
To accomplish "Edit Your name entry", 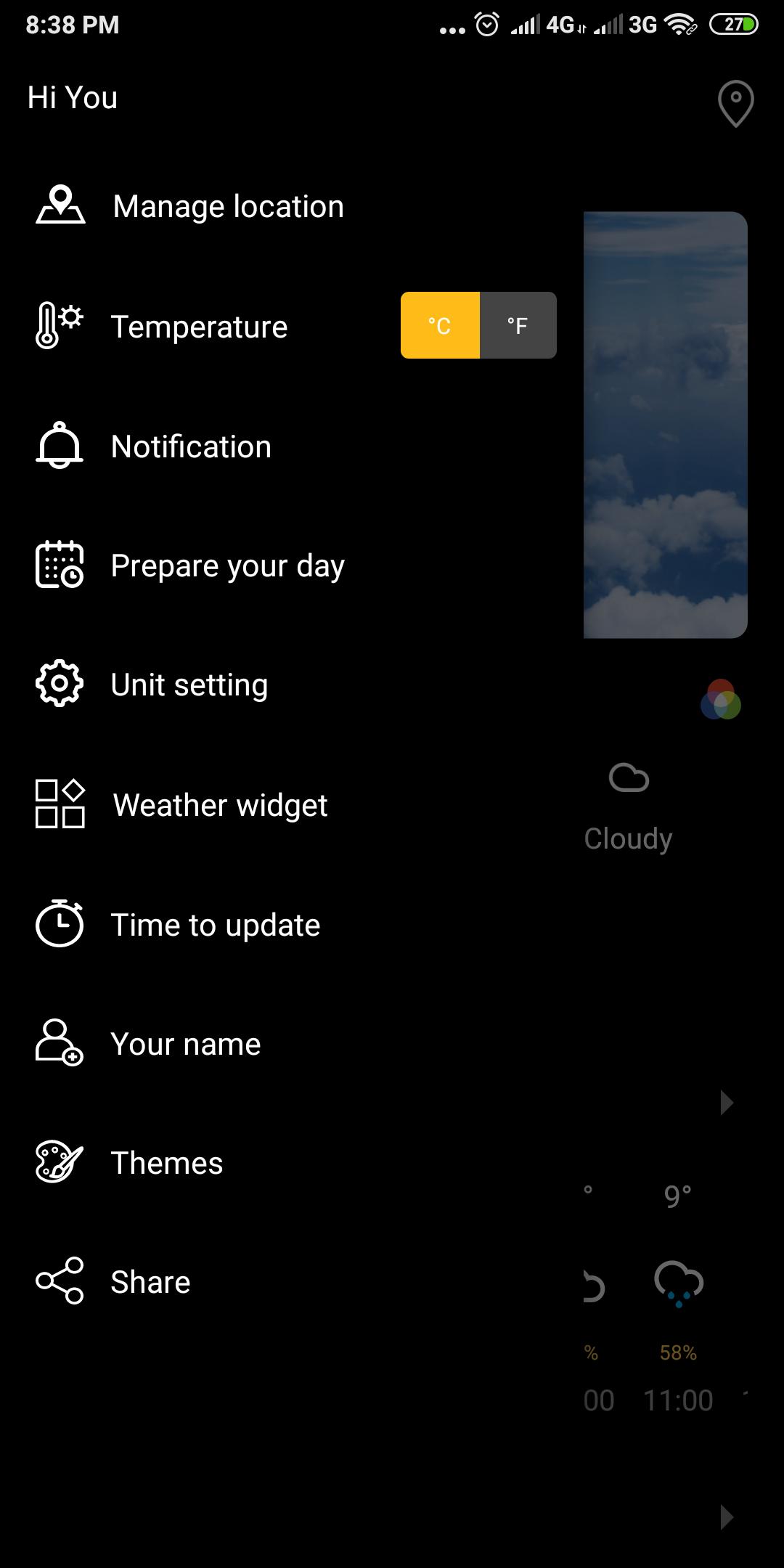I will (185, 1044).
